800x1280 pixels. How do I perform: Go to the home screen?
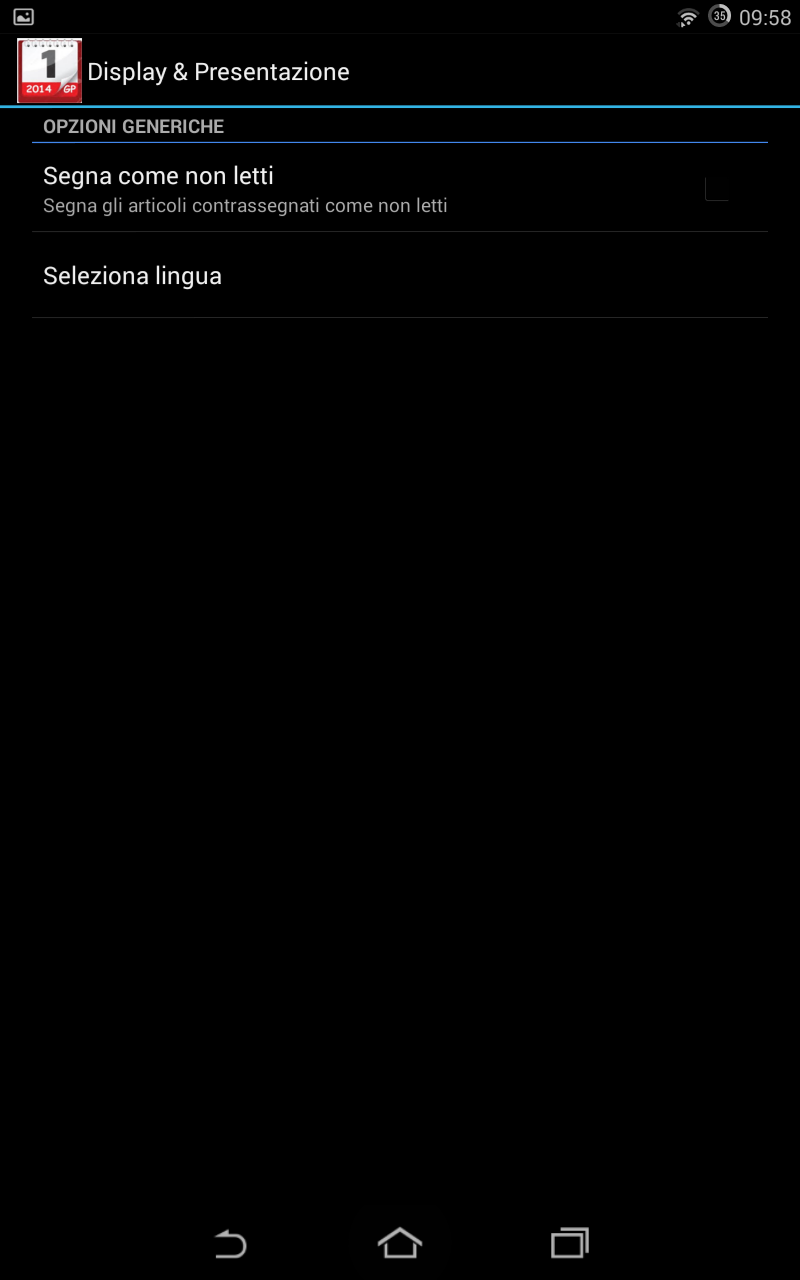400,1243
